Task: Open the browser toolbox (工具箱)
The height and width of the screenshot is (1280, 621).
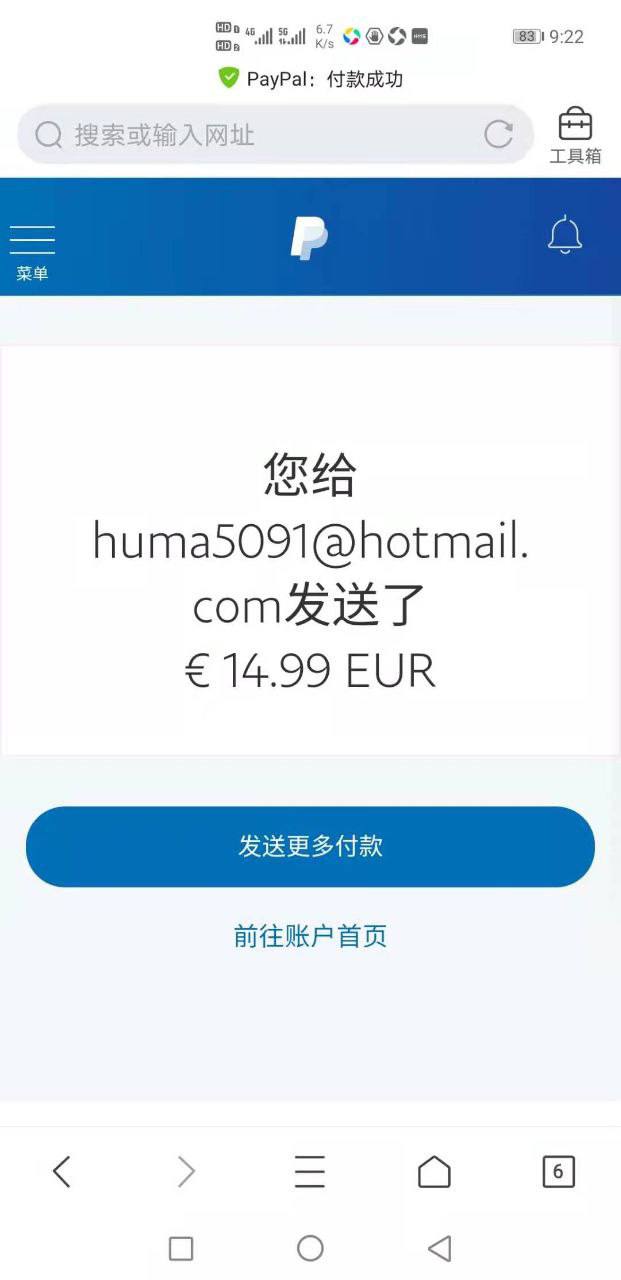Action: pyautogui.click(x=575, y=136)
